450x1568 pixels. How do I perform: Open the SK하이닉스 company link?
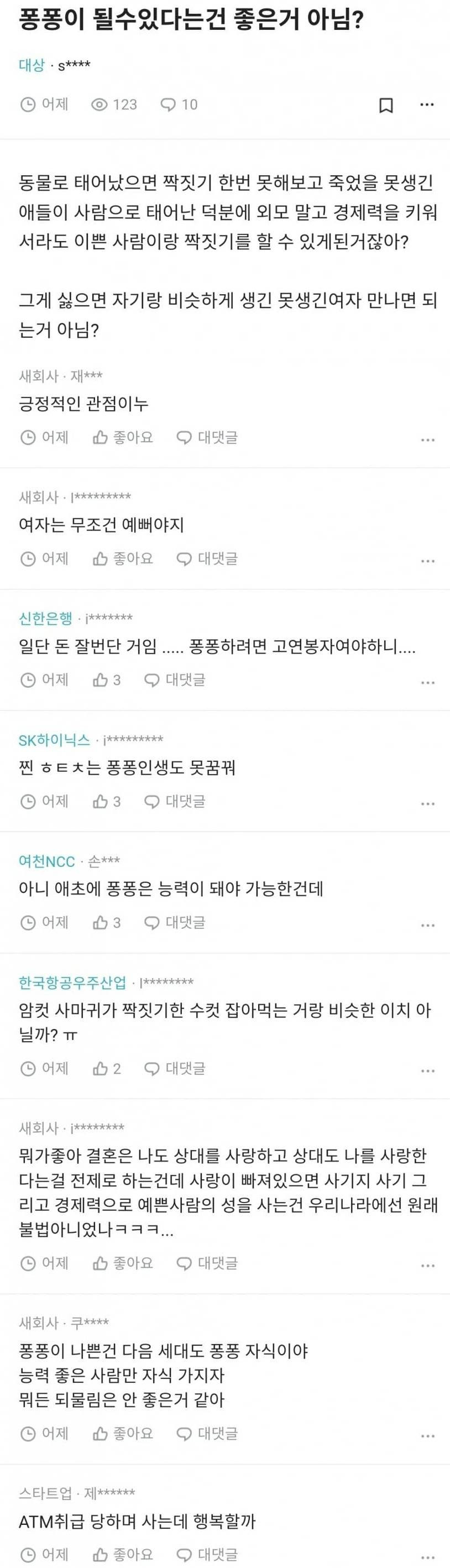point(54,740)
